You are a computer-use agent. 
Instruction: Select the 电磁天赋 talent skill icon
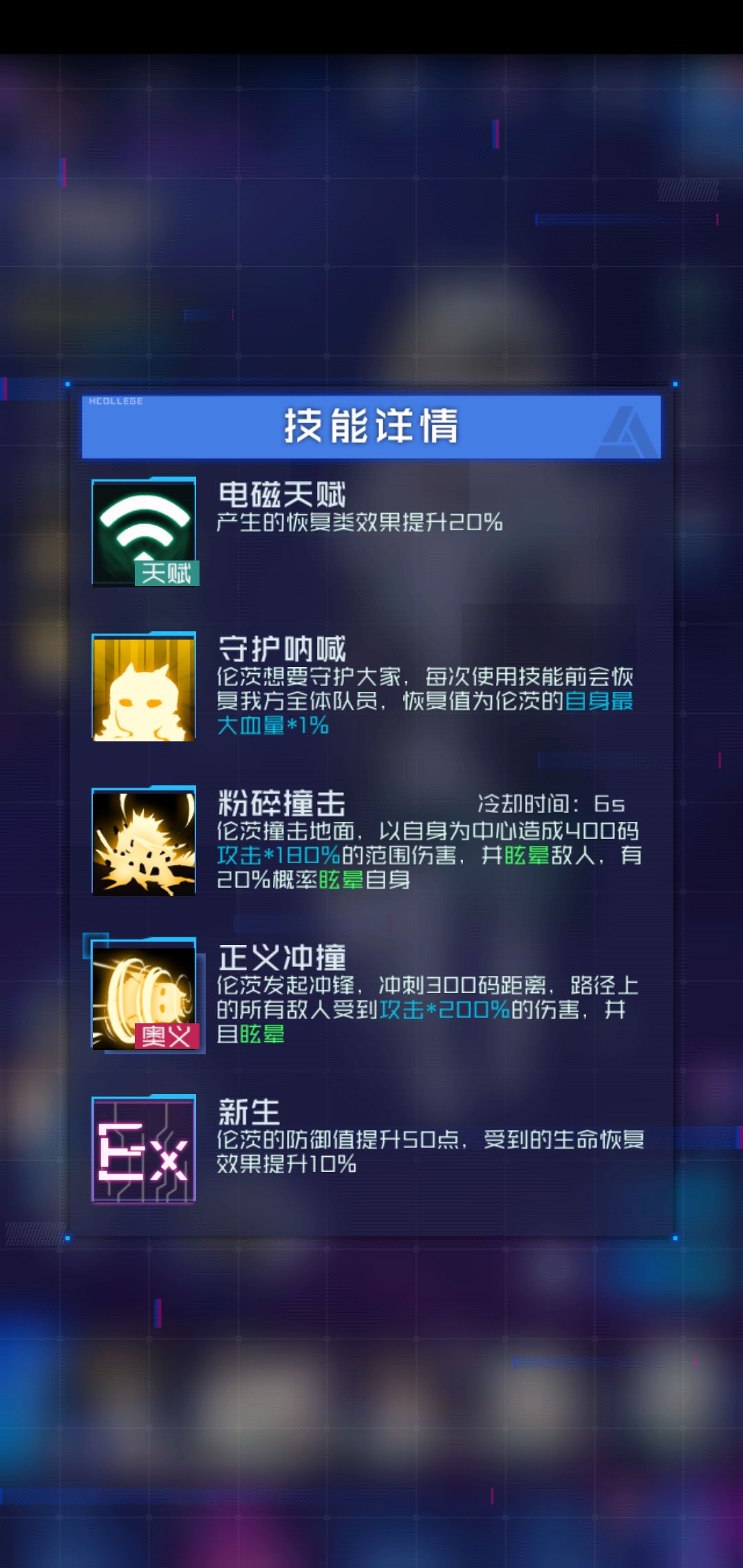144,532
